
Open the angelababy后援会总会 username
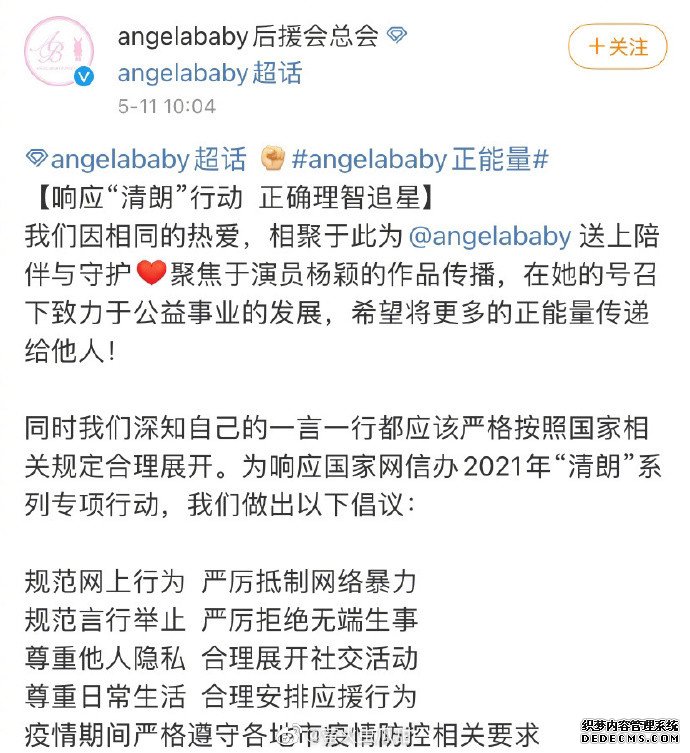click(x=248, y=37)
